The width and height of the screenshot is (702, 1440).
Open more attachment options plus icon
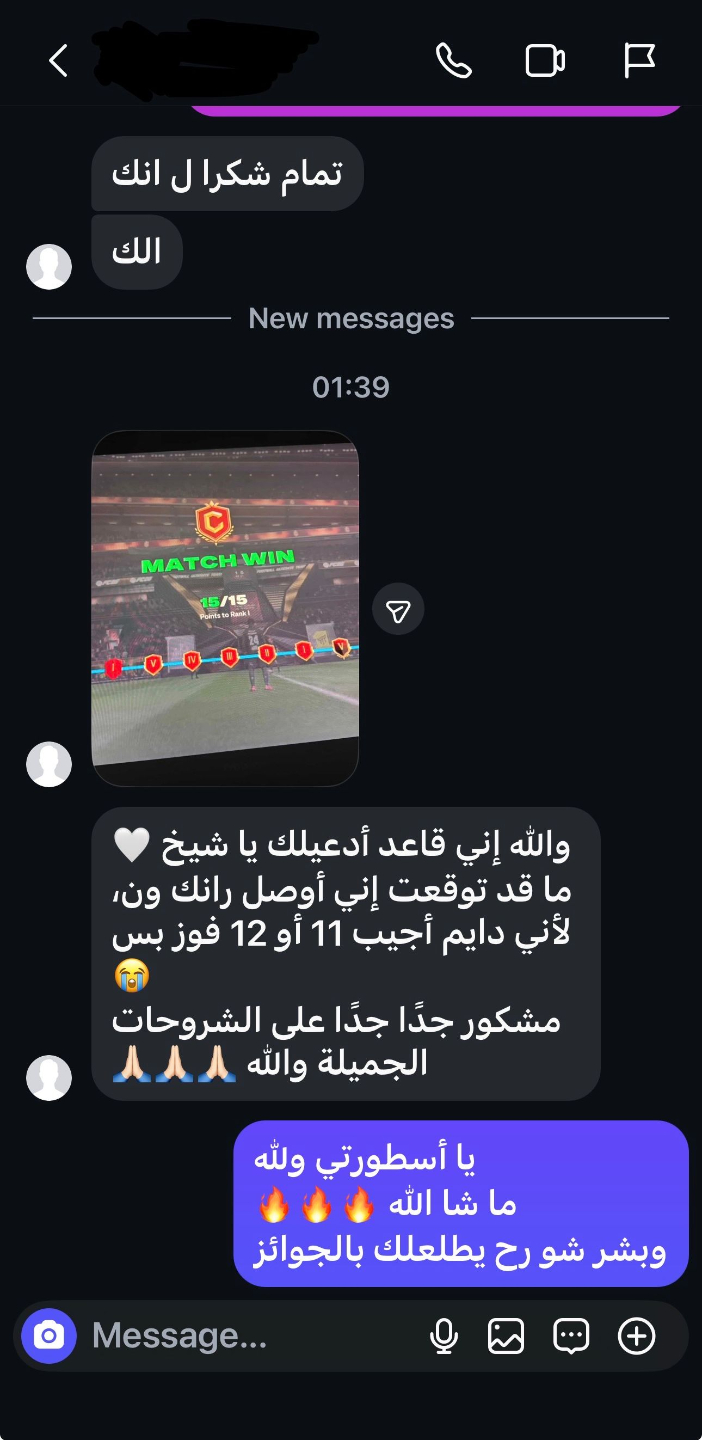pyautogui.click(x=637, y=1336)
